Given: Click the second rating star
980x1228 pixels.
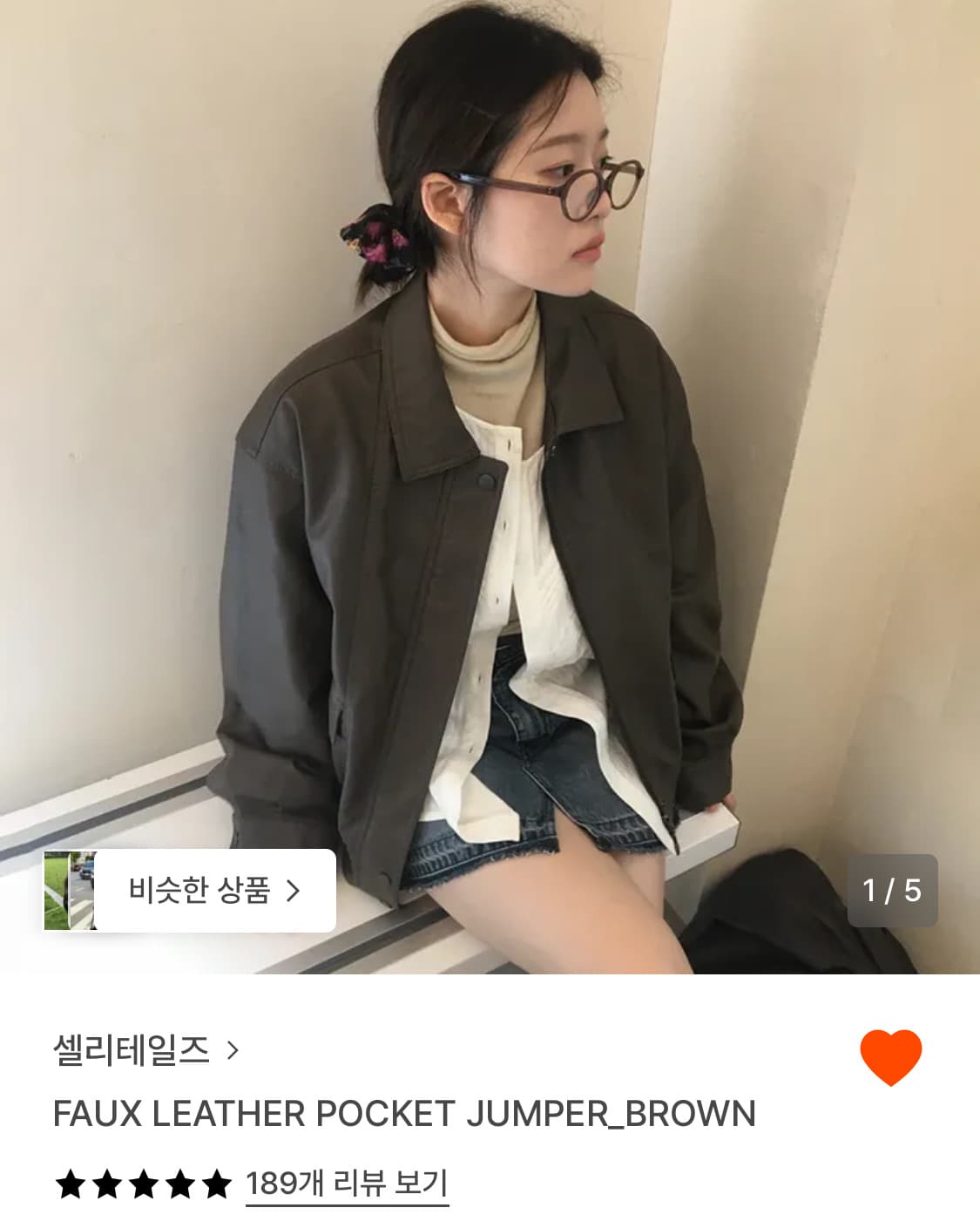Looking at the screenshot, I should coord(109,1184).
